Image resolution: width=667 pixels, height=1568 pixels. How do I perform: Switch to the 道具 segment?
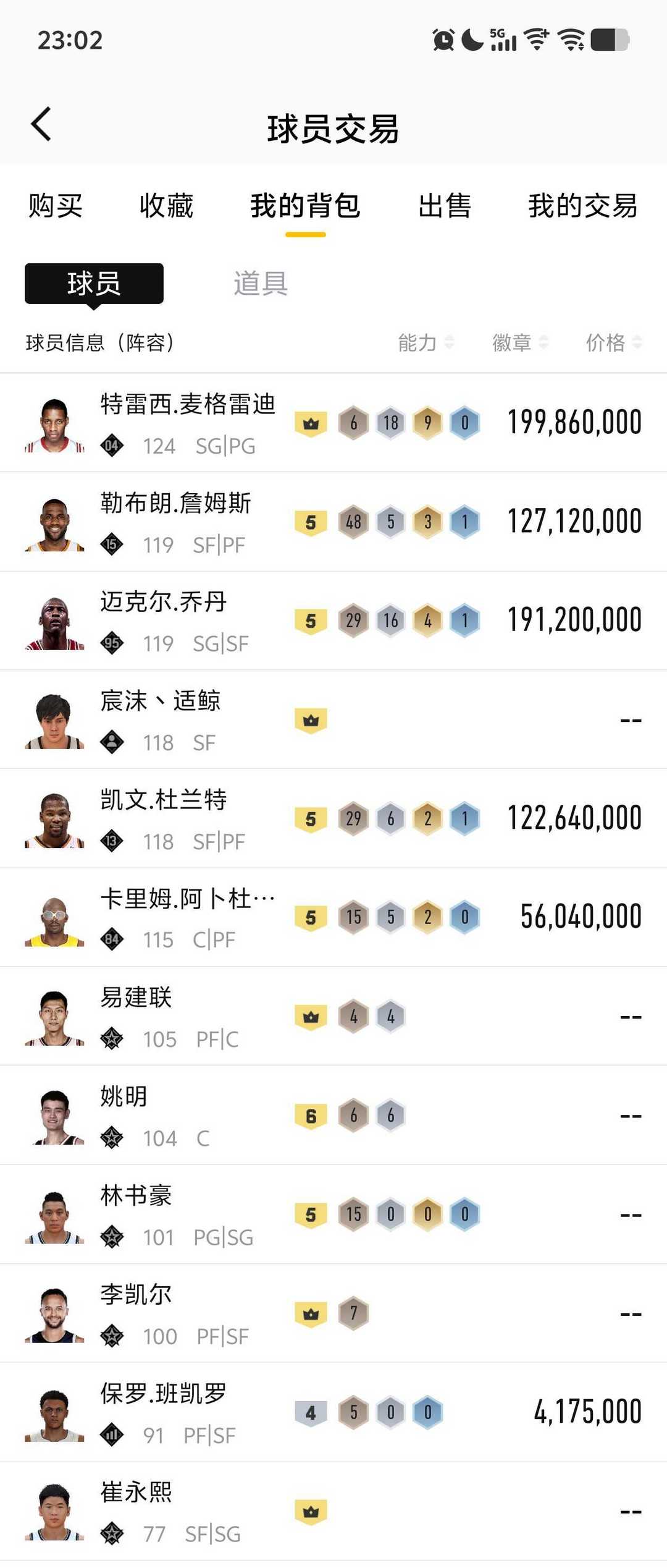pyautogui.click(x=260, y=284)
